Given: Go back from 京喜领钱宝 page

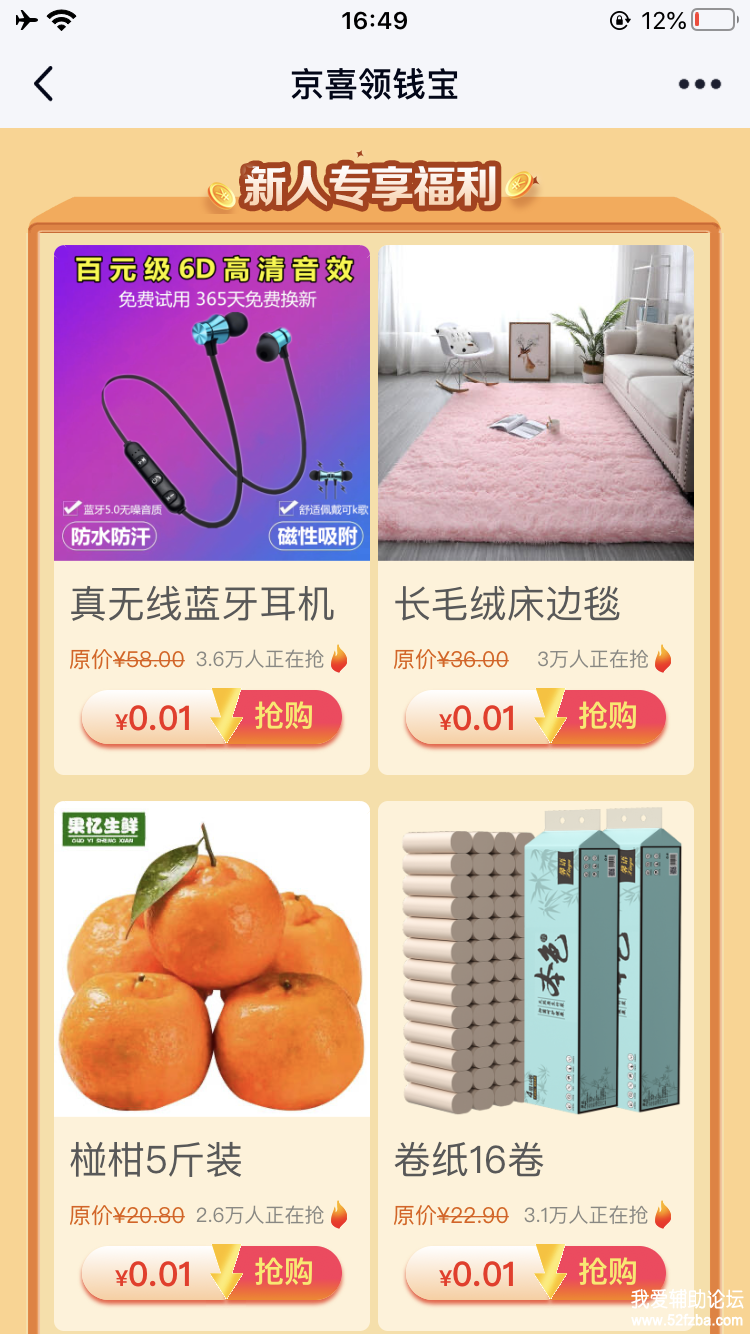Looking at the screenshot, I should 43,84.
